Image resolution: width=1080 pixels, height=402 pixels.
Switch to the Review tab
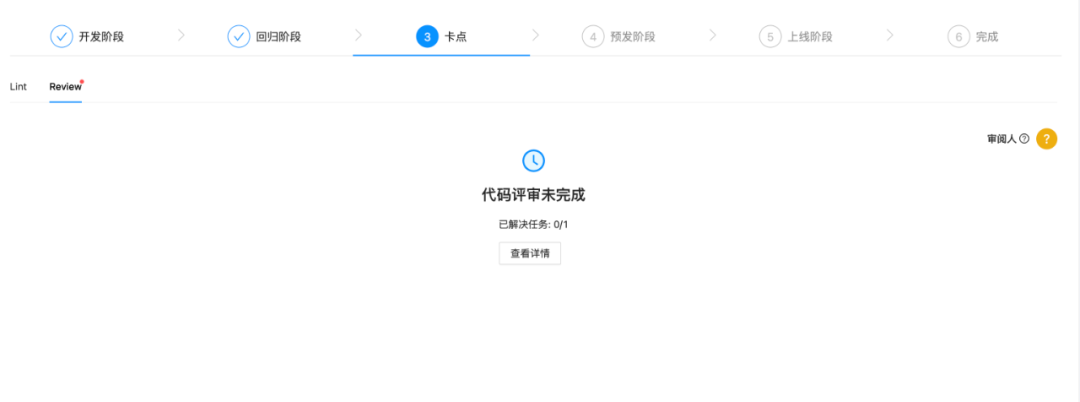65,87
